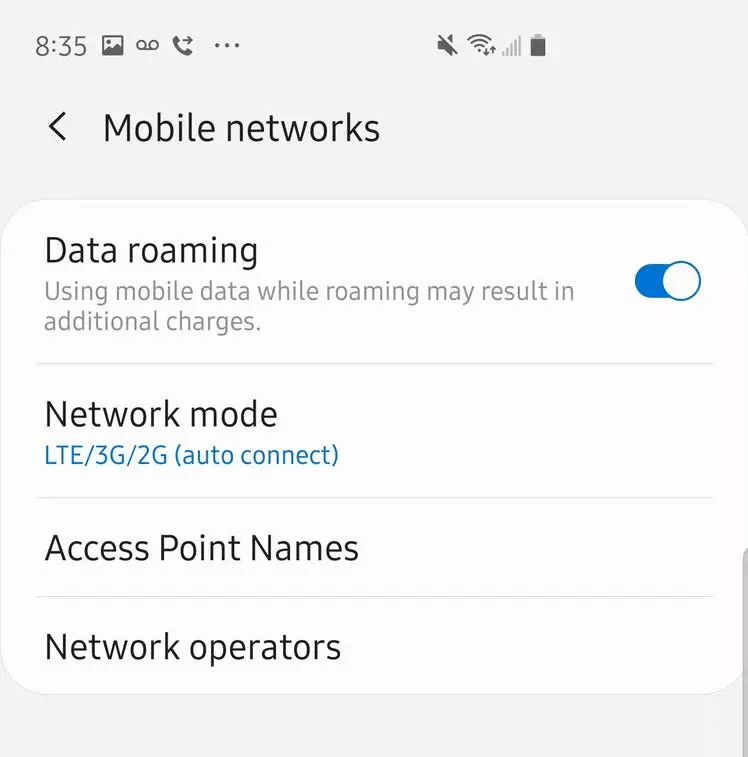Tap the LTE/3G/2G (auto connect) link
Image resolution: width=748 pixels, height=757 pixels.
pos(190,455)
